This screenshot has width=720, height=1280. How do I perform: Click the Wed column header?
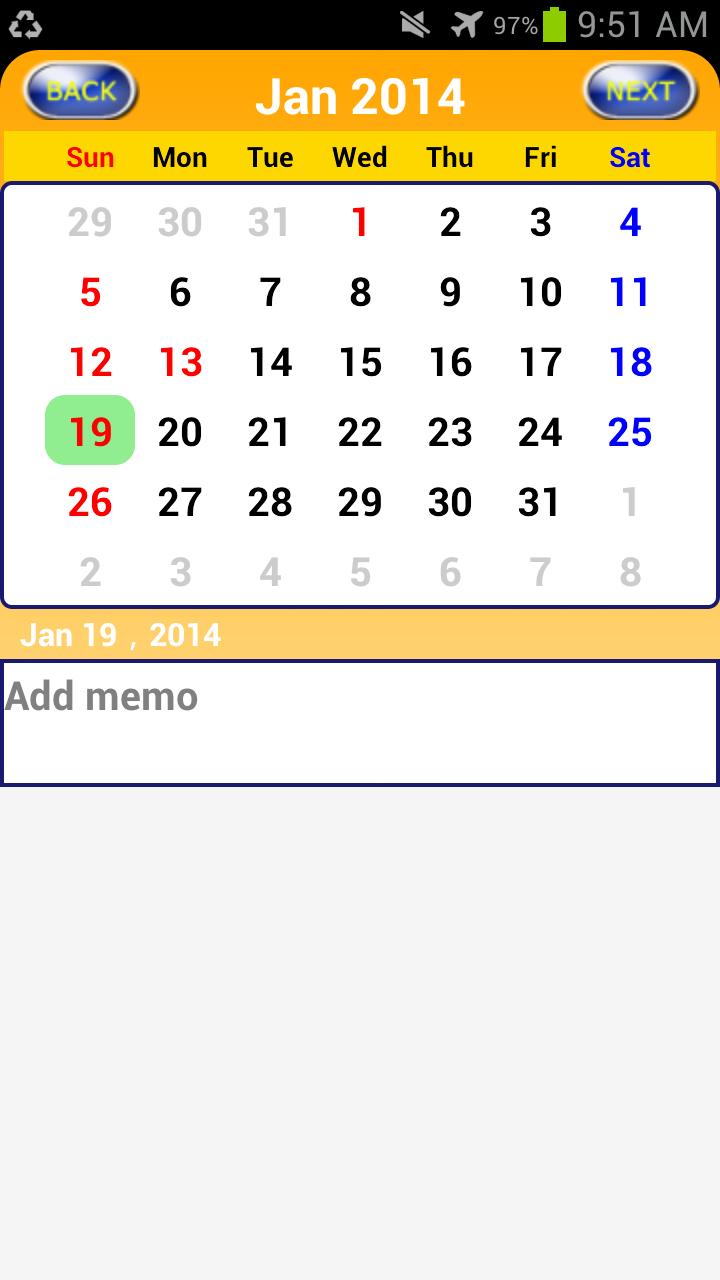click(360, 157)
